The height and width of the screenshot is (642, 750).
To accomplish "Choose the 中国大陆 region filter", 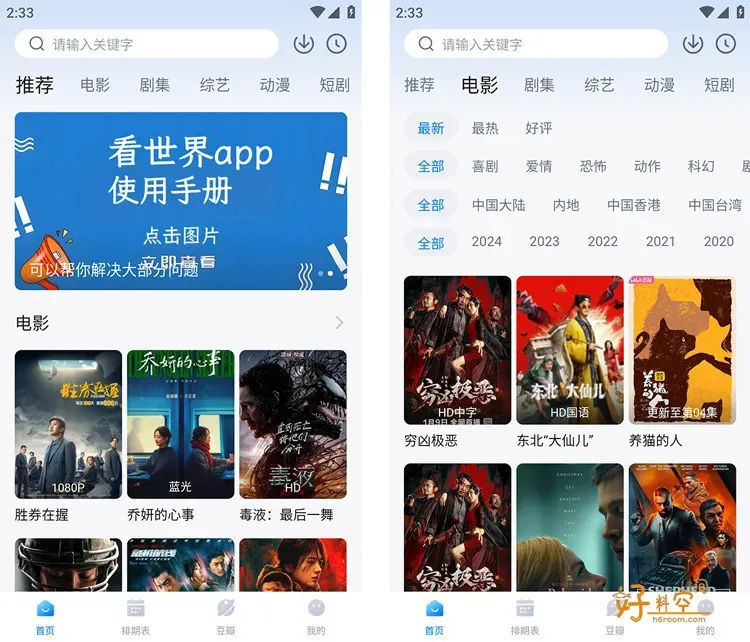I will point(498,205).
